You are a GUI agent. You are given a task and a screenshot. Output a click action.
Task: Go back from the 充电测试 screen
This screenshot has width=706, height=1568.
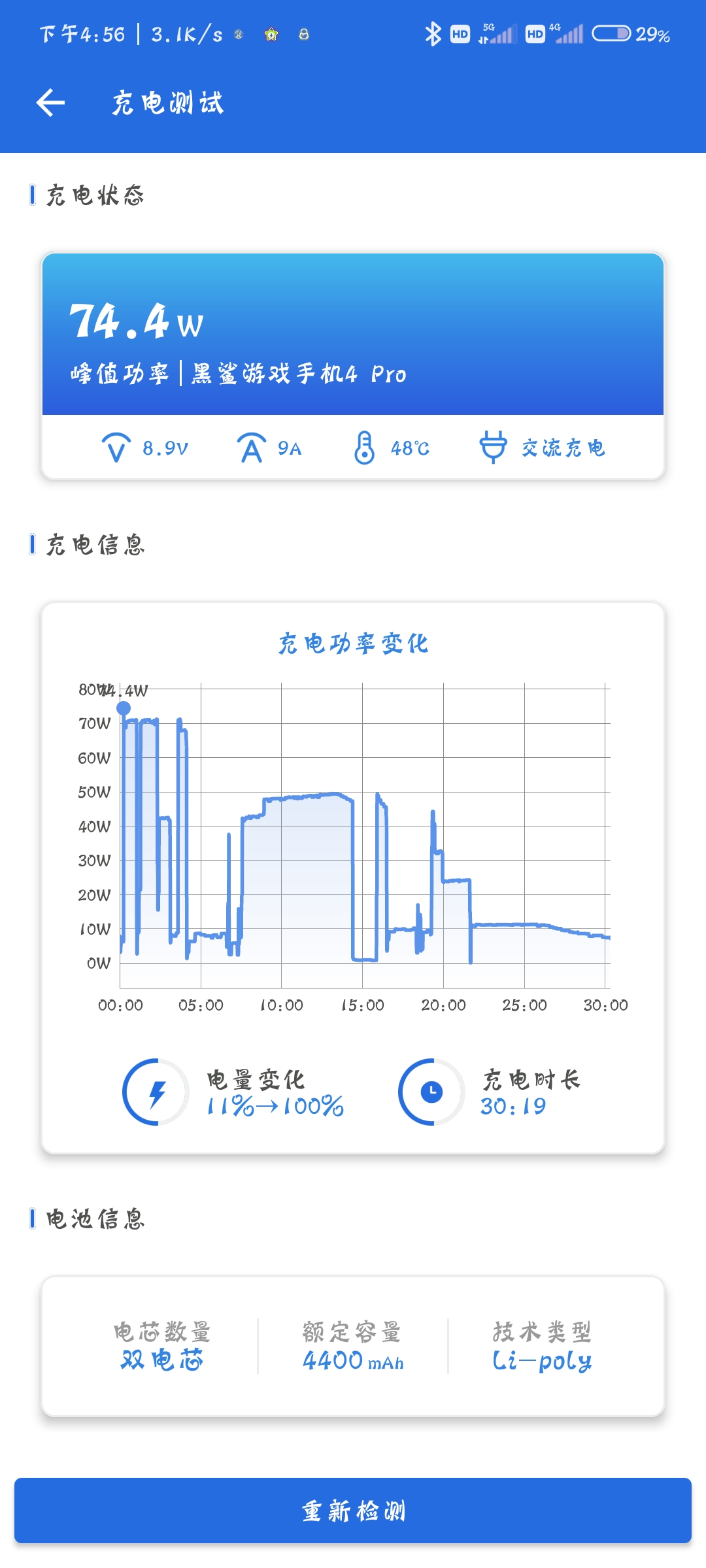pyautogui.click(x=50, y=103)
